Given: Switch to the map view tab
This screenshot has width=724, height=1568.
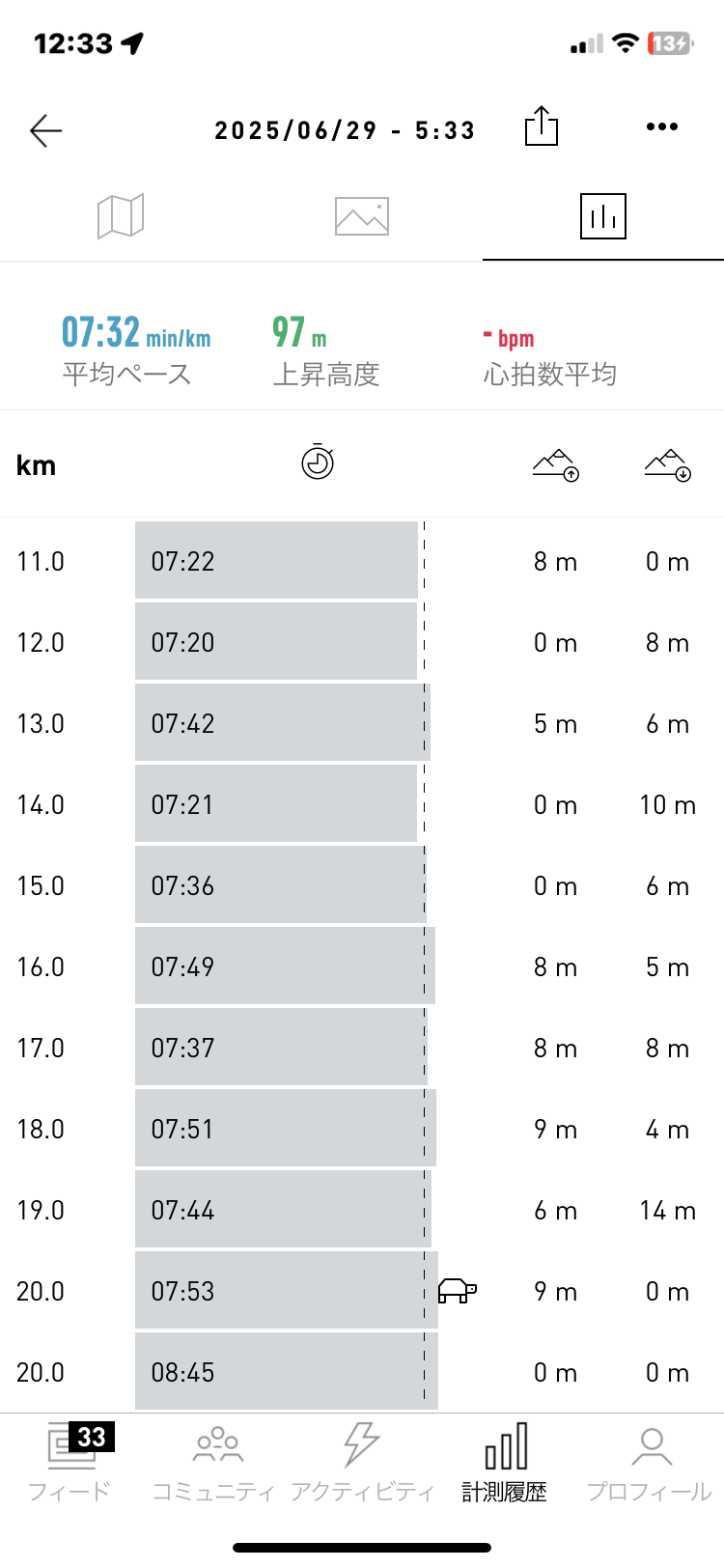Looking at the screenshot, I should point(121,215).
